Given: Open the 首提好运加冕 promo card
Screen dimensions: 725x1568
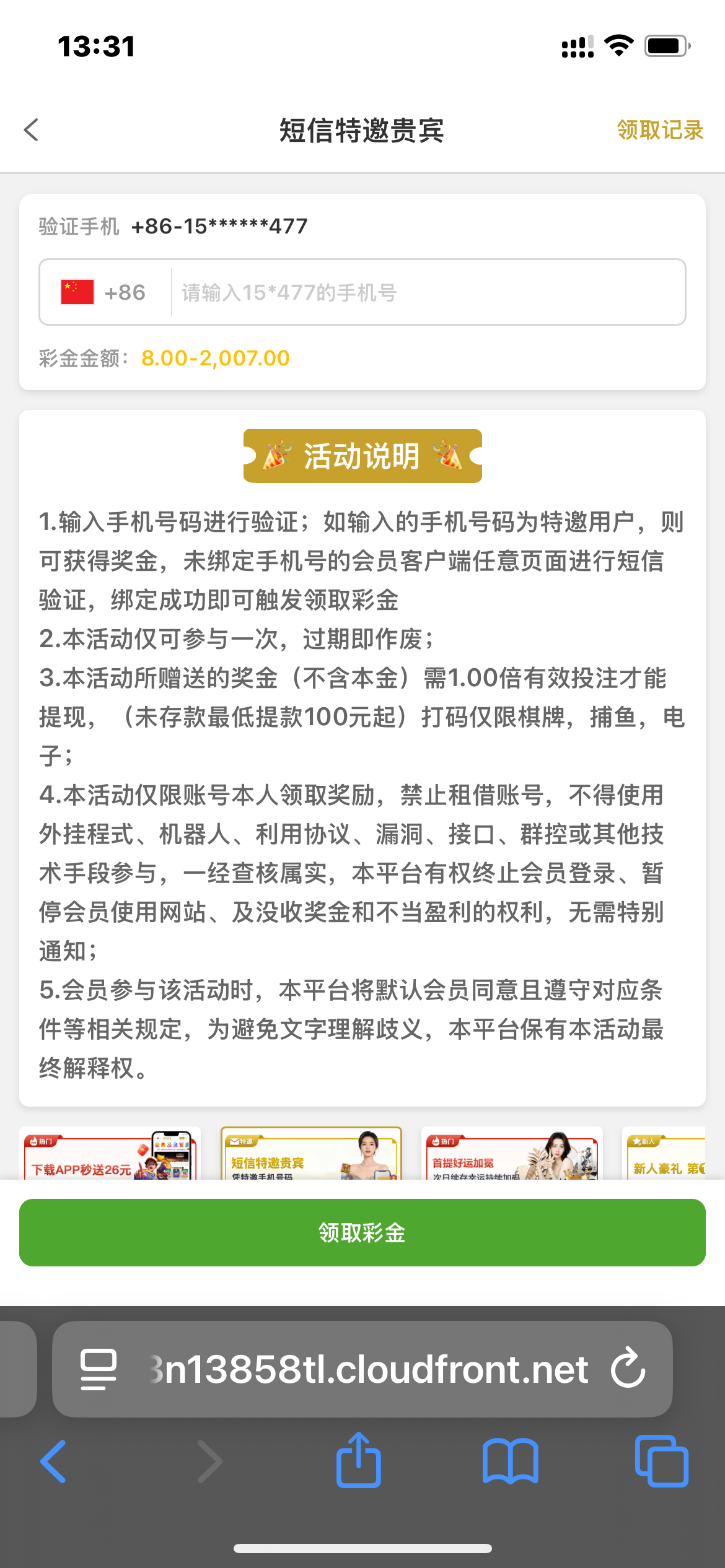Looking at the screenshot, I should [x=512, y=1156].
